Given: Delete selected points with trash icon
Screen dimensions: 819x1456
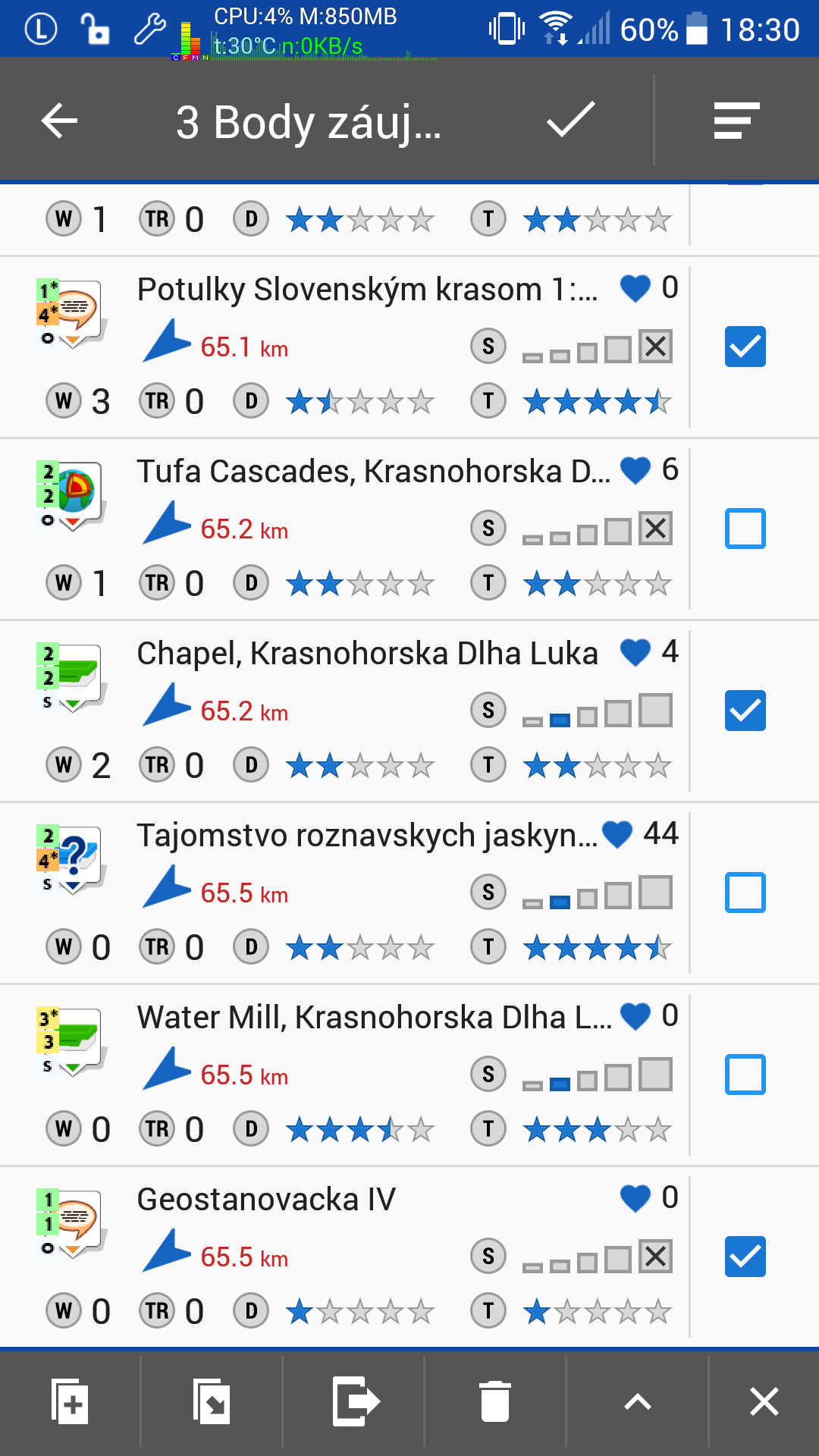Looking at the screenshot, I should click(495, 1401).
